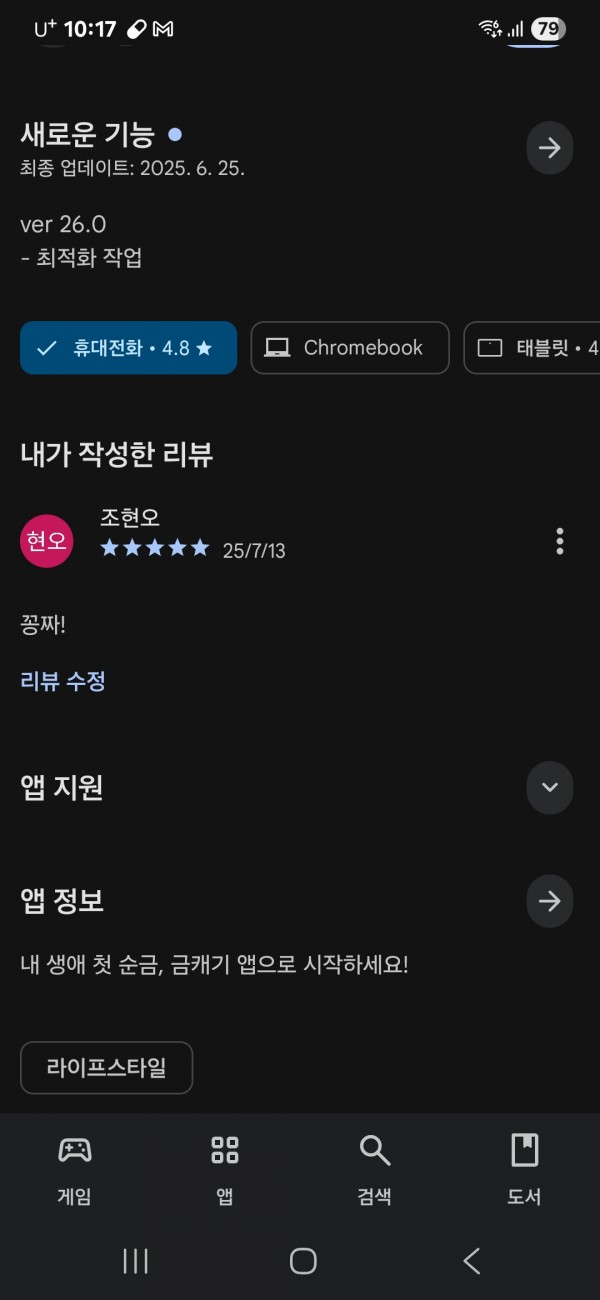The height and width of the screenshot is (1300, 600).
Task: Select the 태블릿 device chip
Action: click(532, 348)
